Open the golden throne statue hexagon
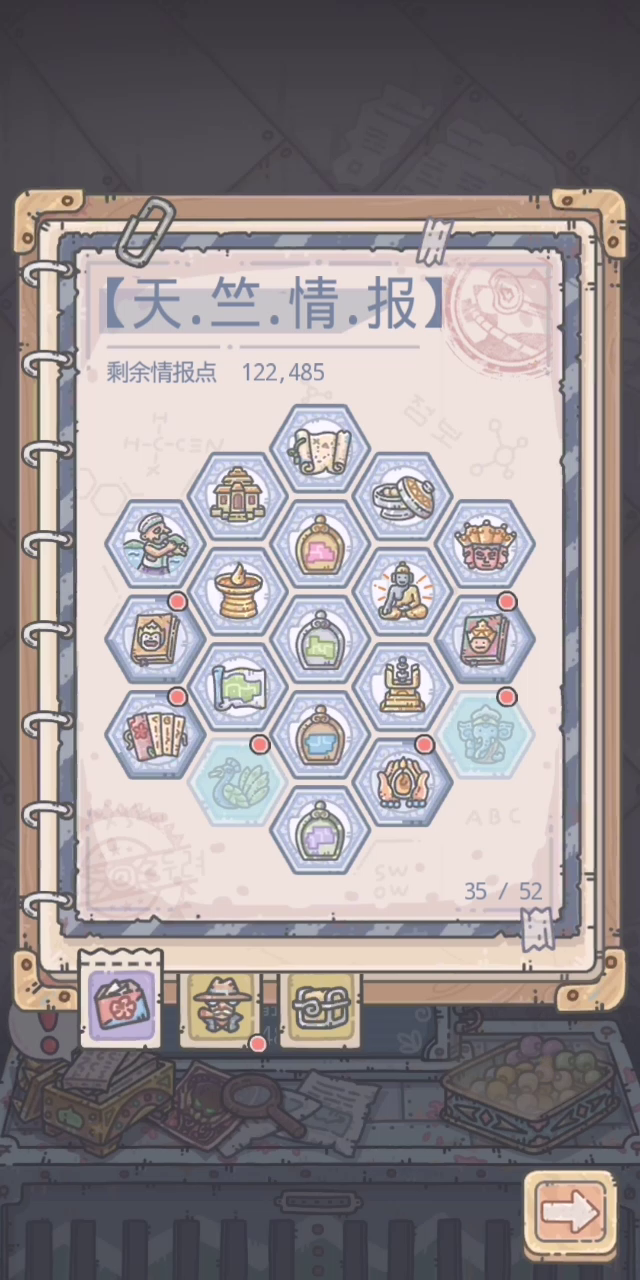 pyautogui.click(x=402, y=687)
